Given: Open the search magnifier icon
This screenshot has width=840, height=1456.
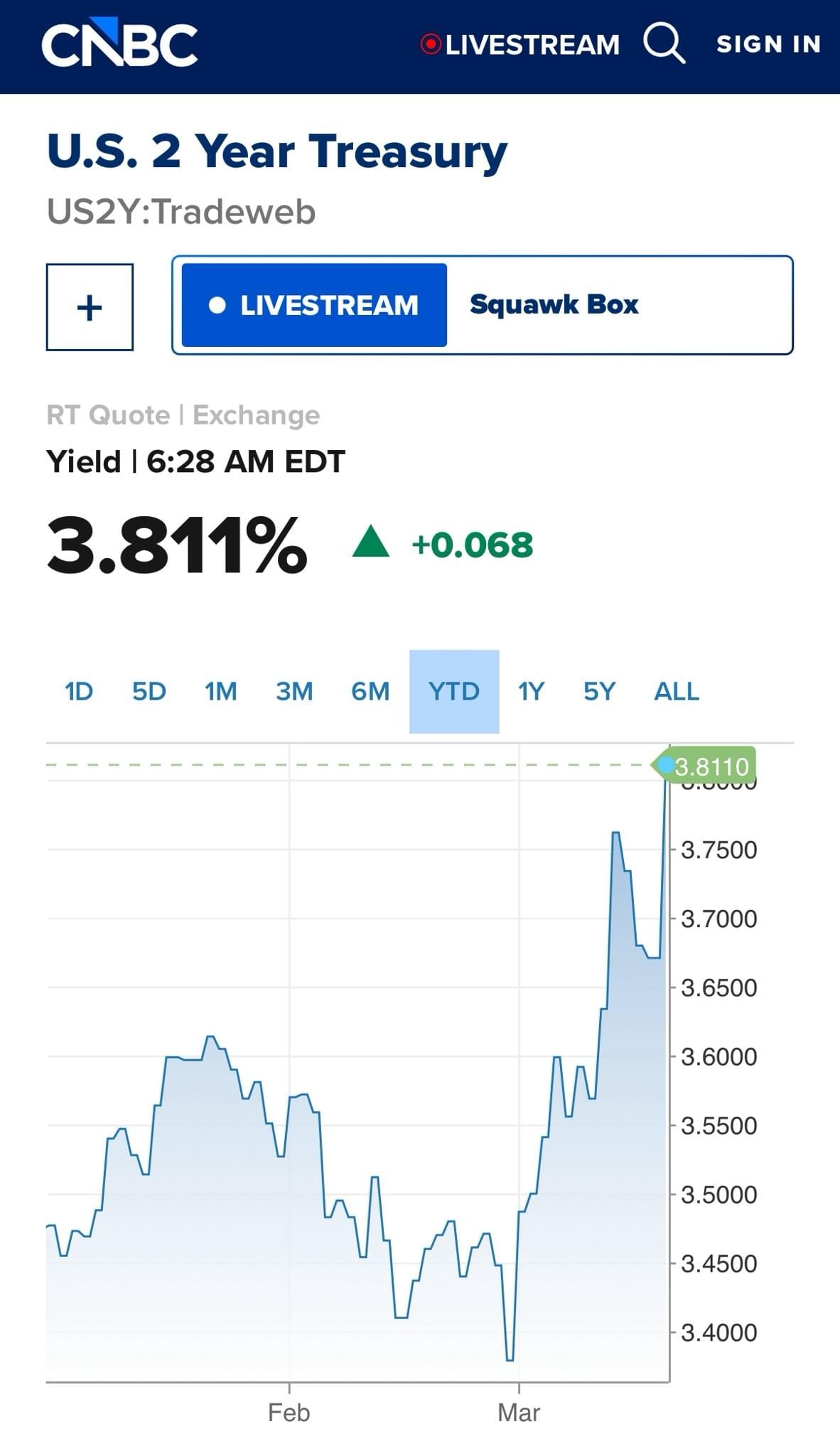Looking at the screenshot, I should 664,44.
